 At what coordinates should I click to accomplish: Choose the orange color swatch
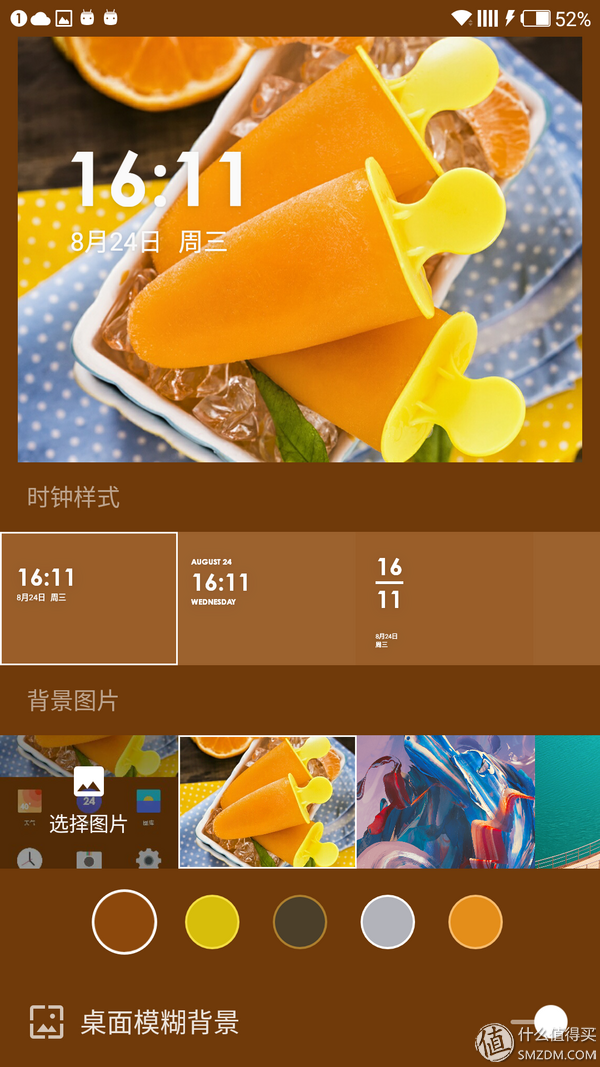(x=475, y=922)
